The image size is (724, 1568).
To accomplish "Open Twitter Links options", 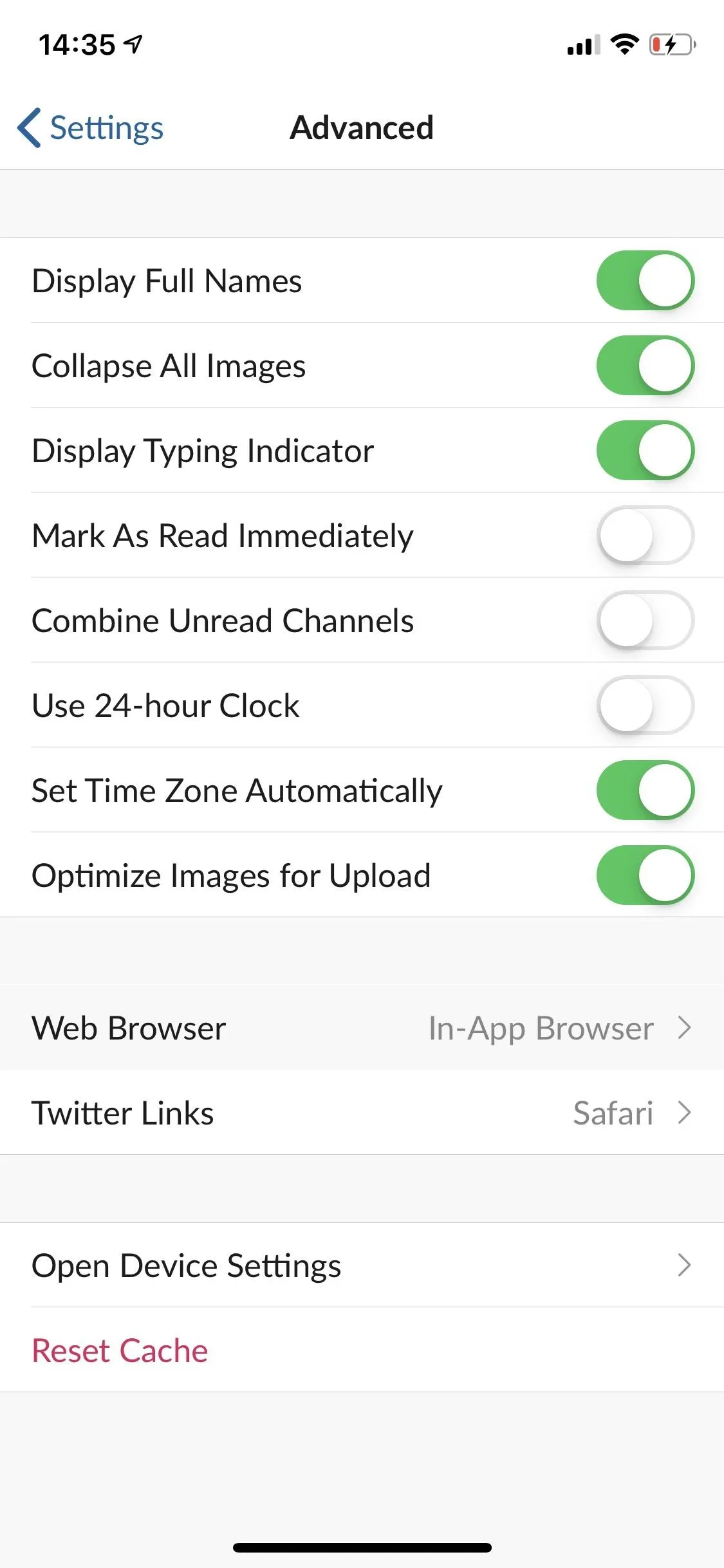I will [362, 1113].
